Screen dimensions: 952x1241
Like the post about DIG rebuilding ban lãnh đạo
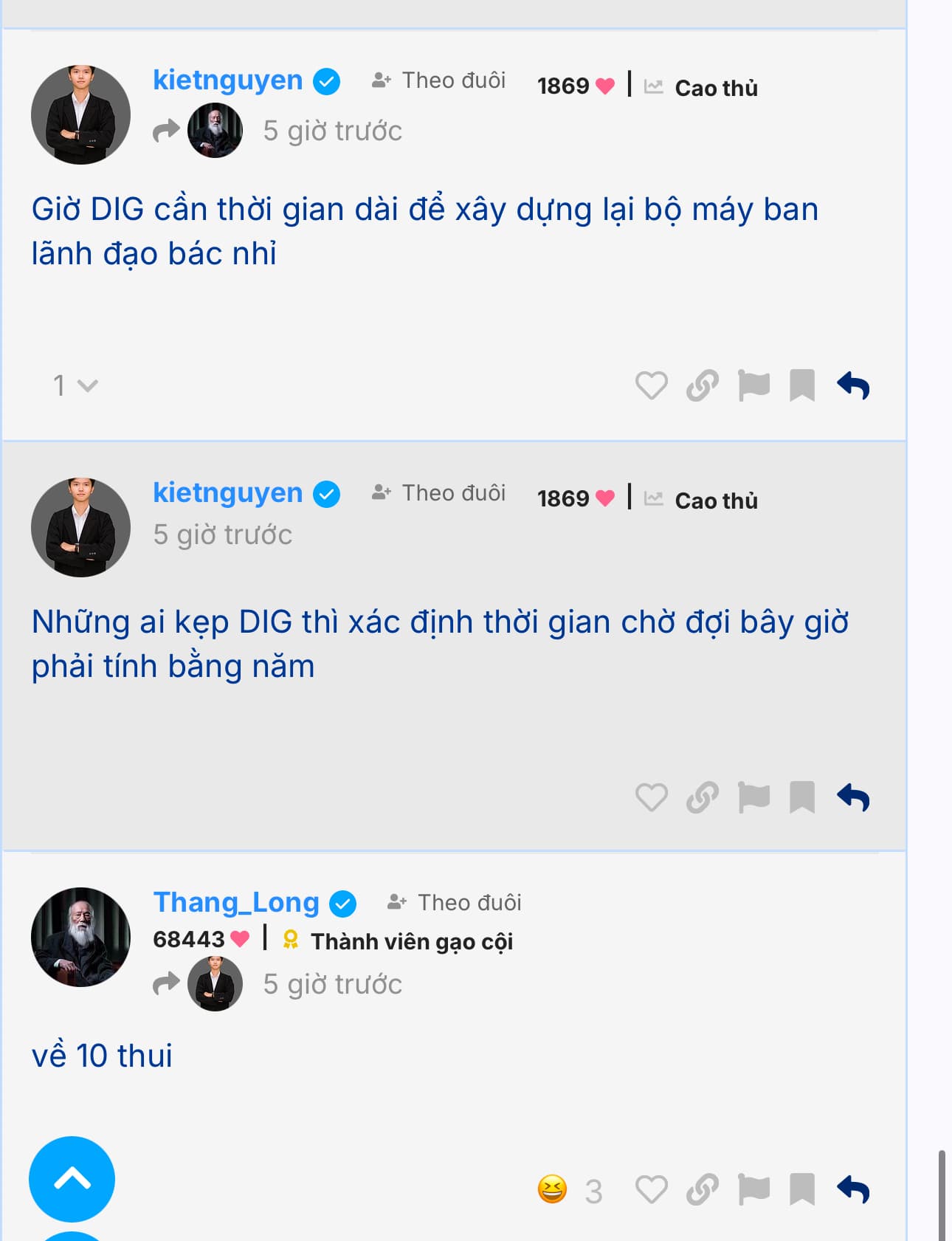pos(651,385)
